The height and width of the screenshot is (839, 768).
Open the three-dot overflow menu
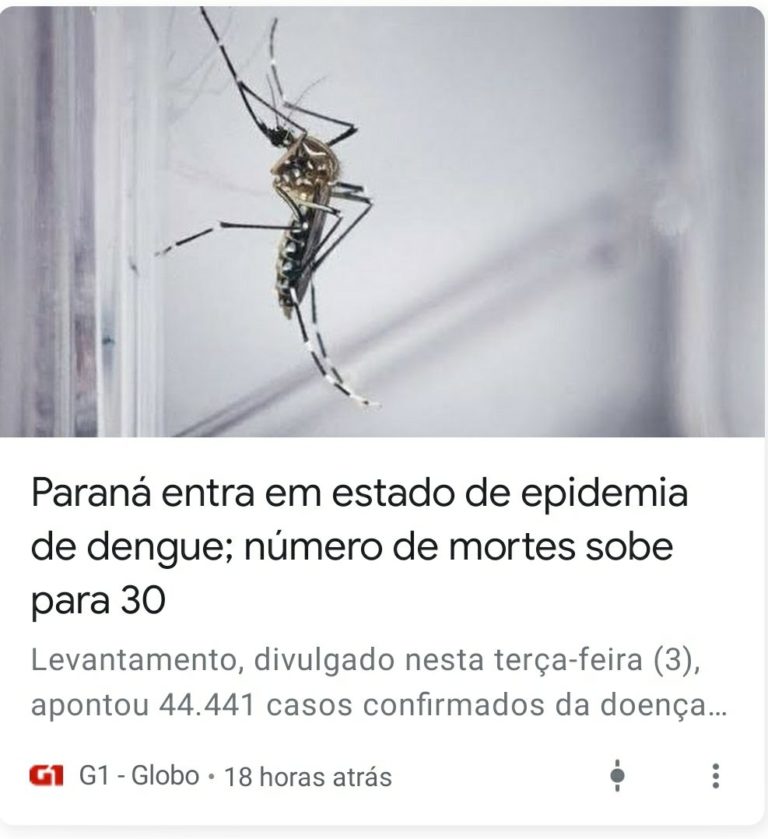(x=715, y=775)
